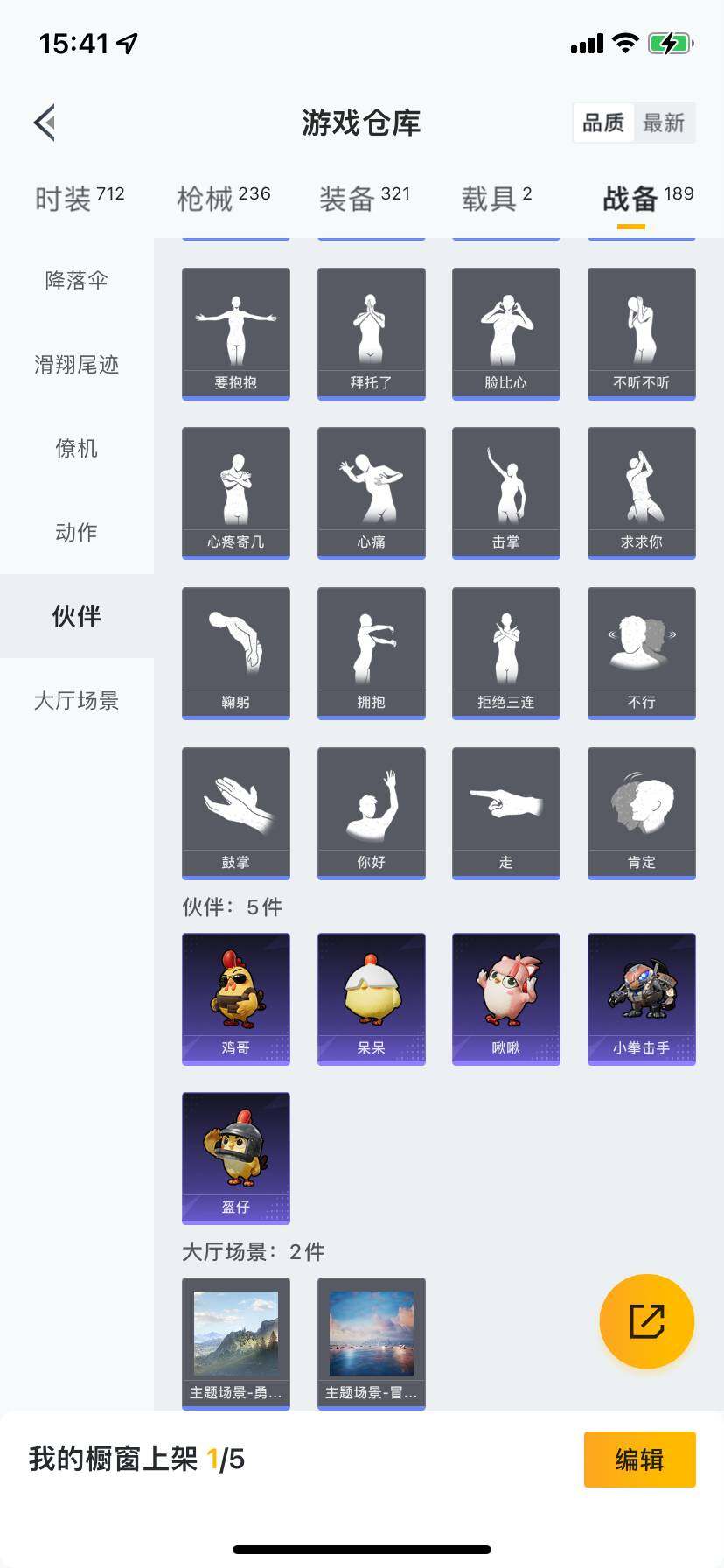Sort items by 品质

click(x=604, y=122)
